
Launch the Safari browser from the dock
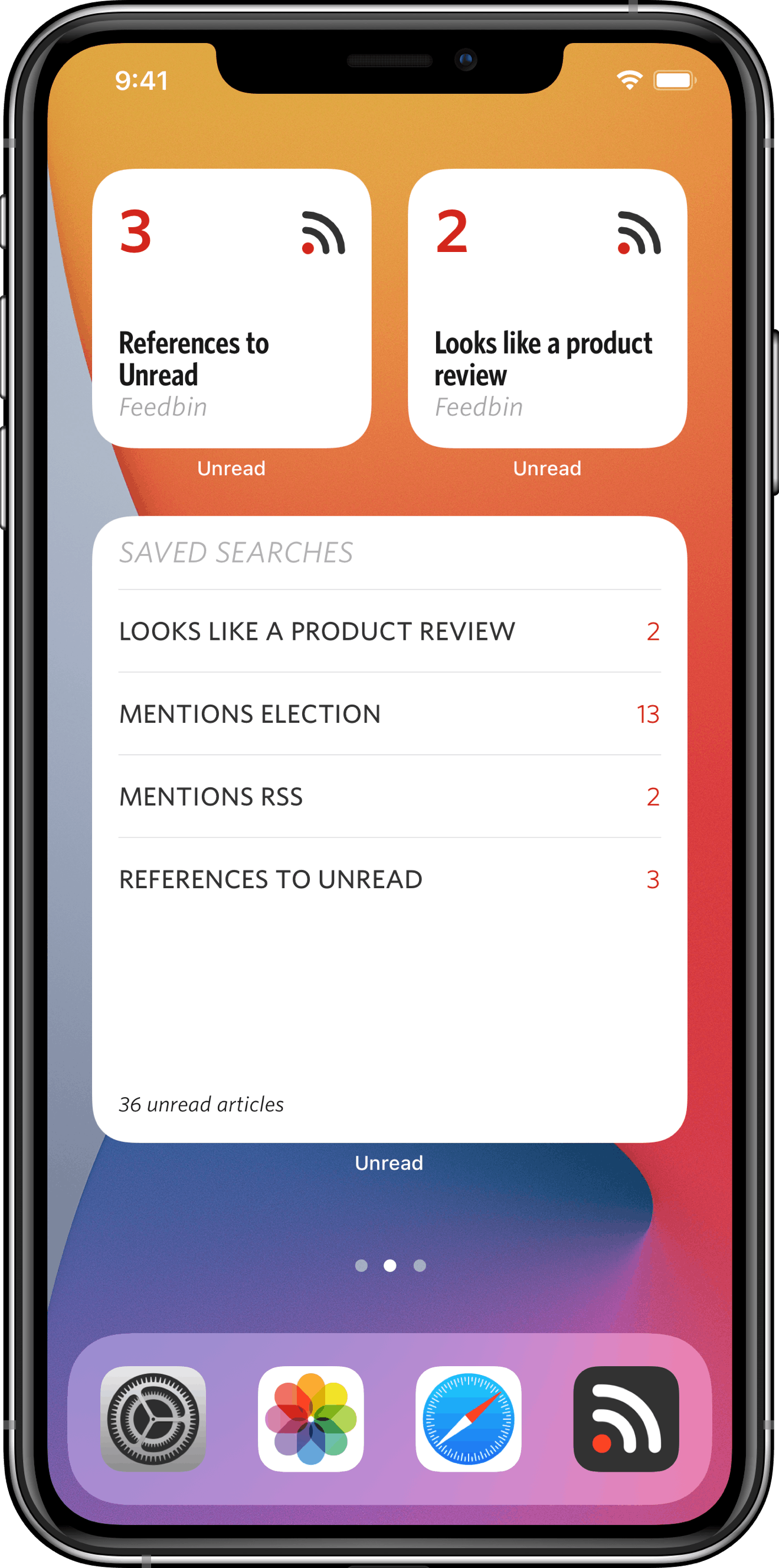(x=468, y=1418)
